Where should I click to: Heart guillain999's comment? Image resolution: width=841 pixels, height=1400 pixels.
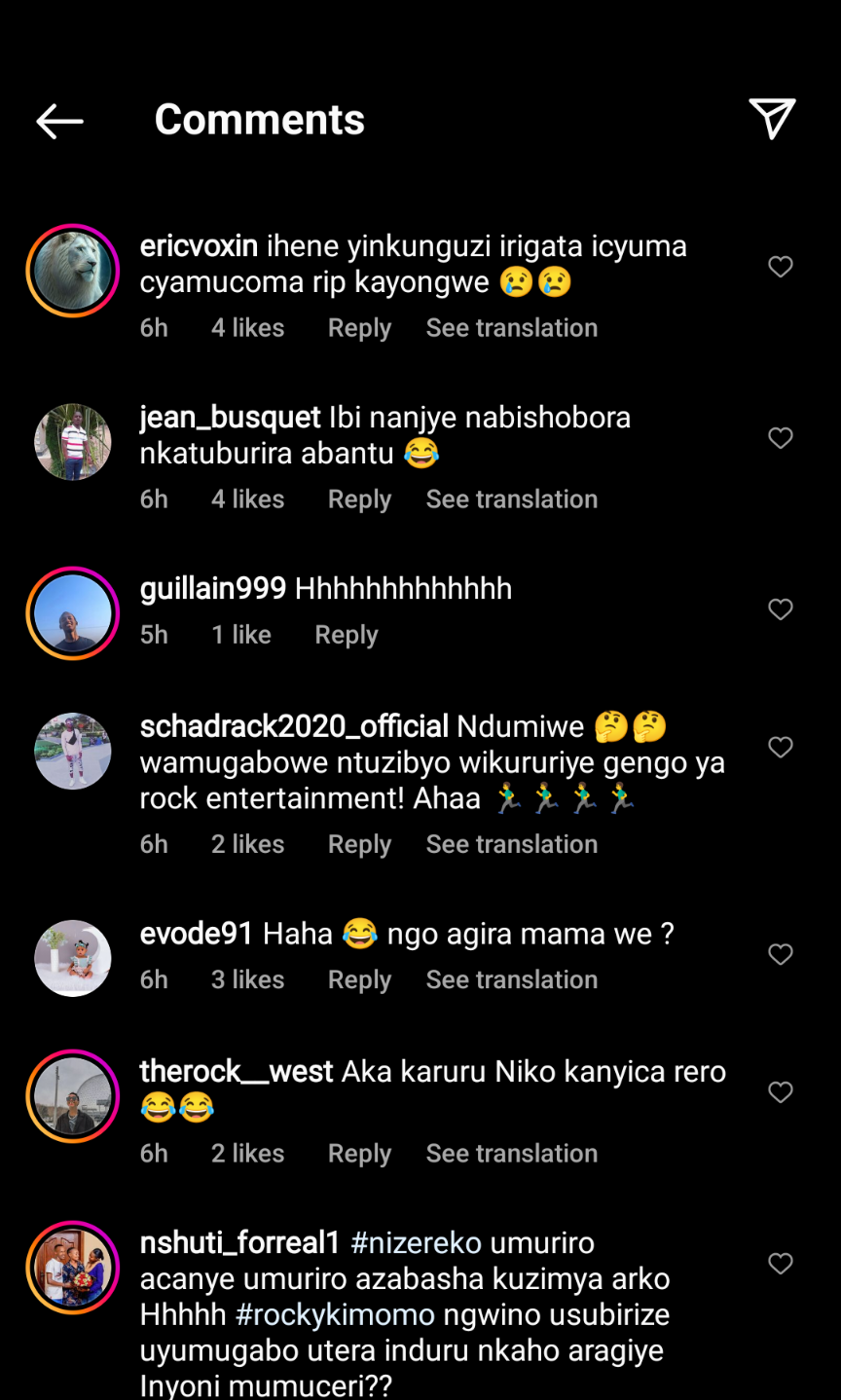pos(781,609)
